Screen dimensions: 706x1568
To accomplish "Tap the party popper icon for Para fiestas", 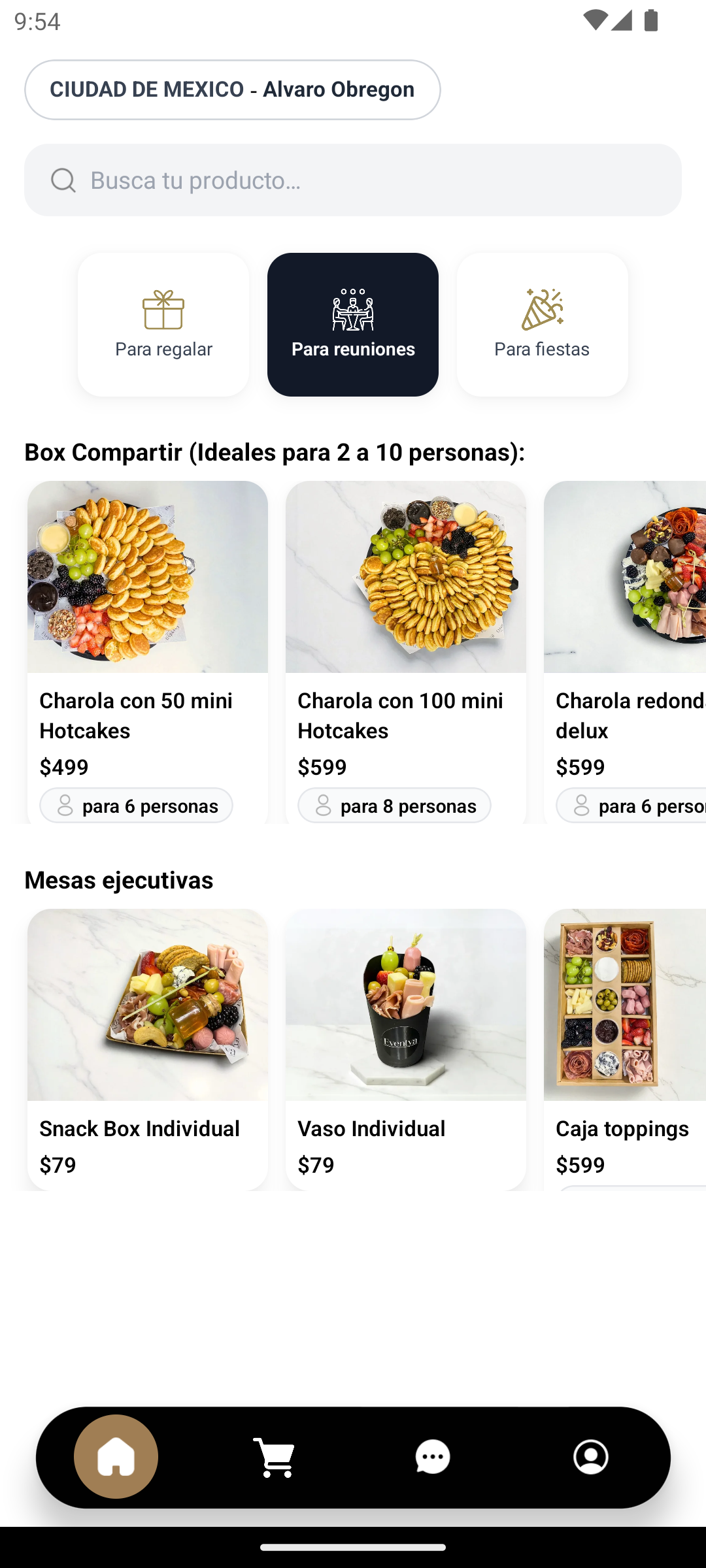I will 543,309.
